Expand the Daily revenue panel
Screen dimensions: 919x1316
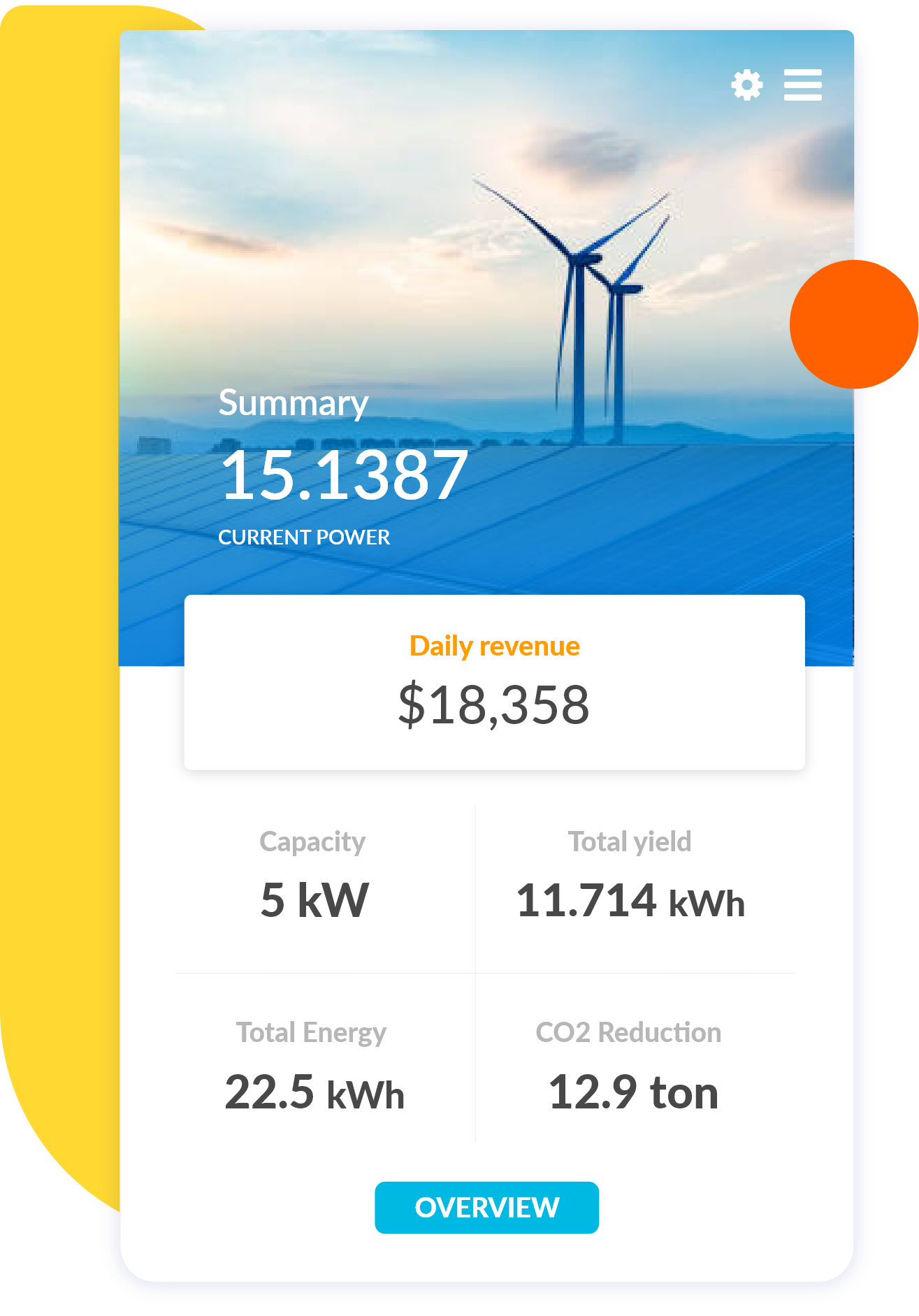[x=494, y=681]
